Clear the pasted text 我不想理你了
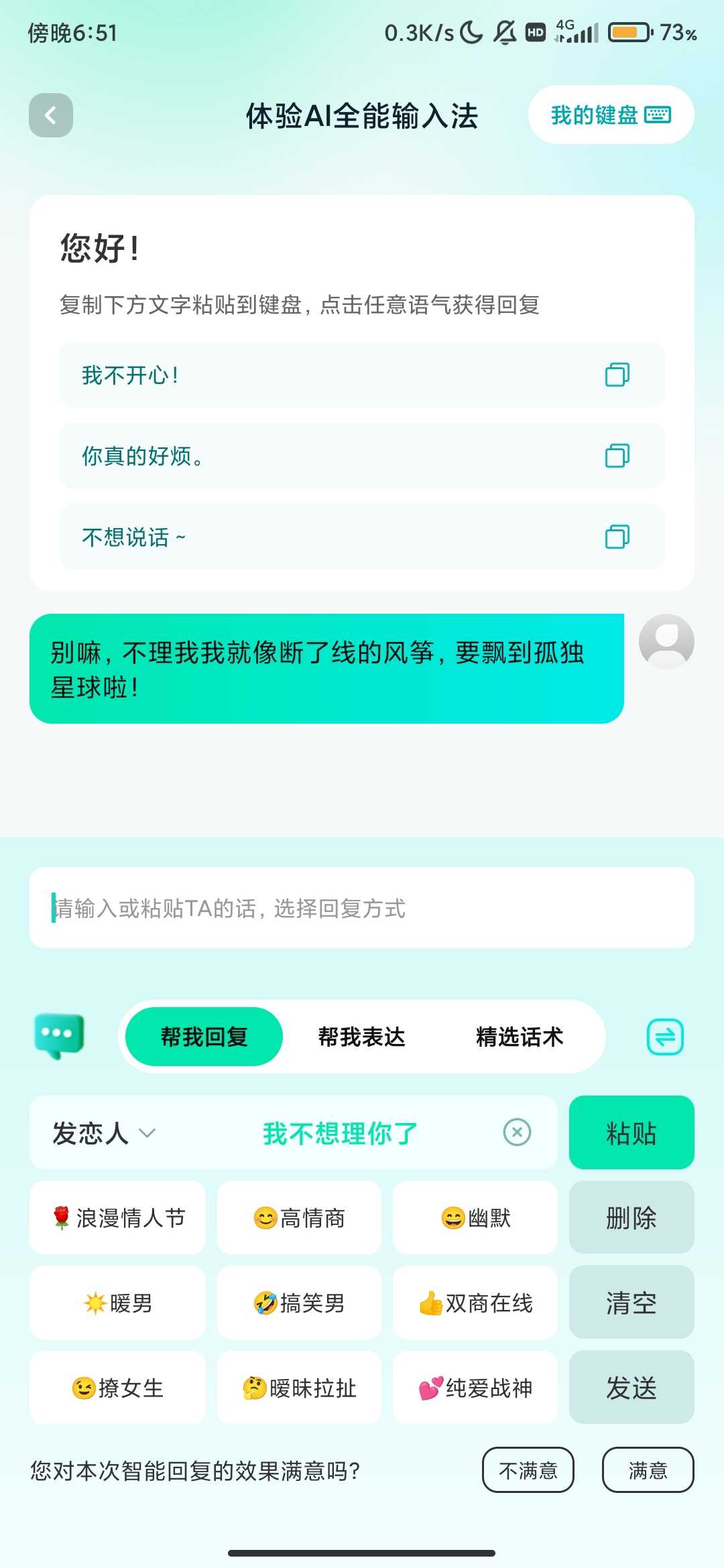The width and height of the screenshot is (724, 1568). click(517, 1132)
